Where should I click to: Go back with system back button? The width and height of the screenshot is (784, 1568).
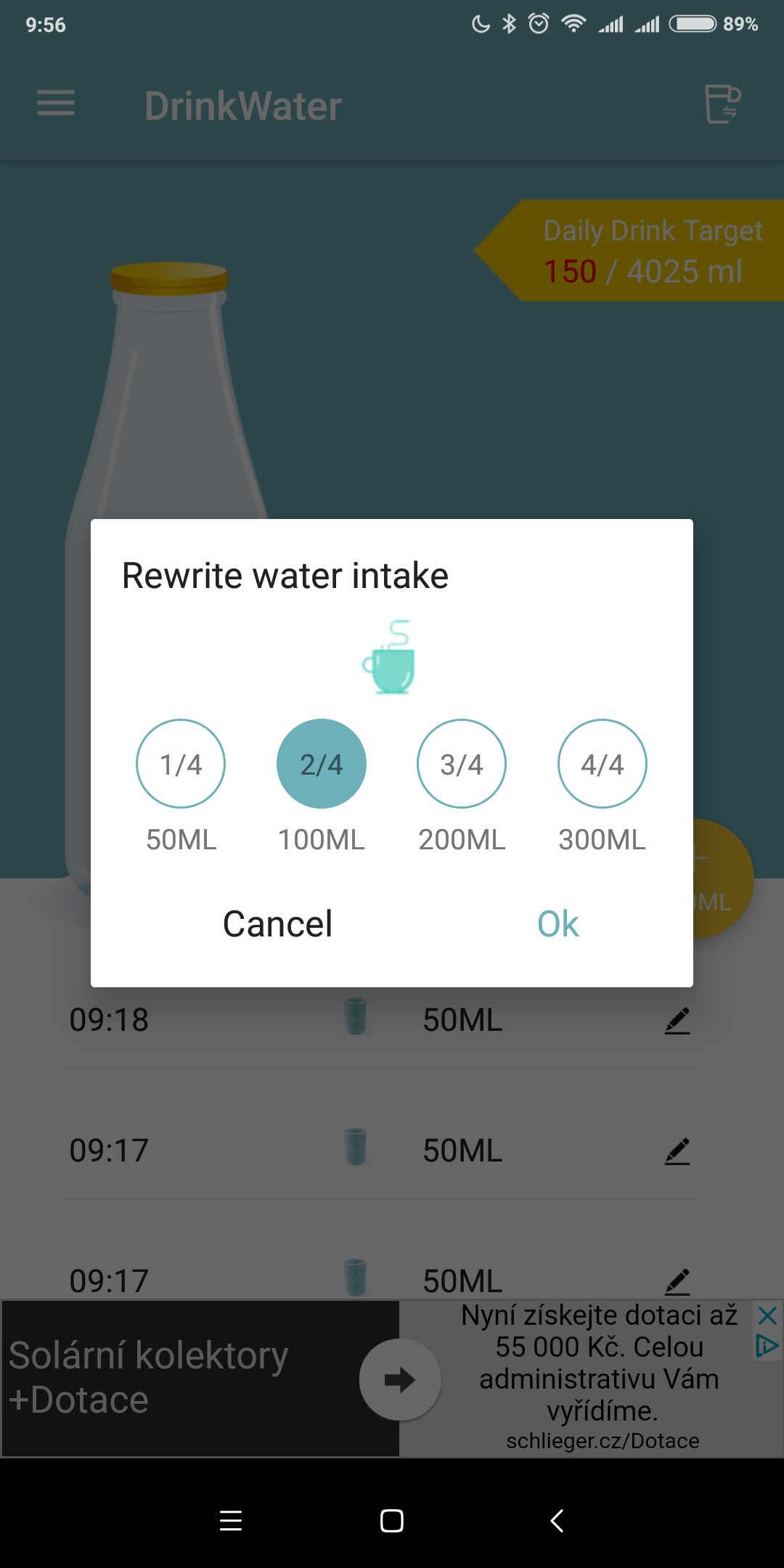tap(557, 1520)
